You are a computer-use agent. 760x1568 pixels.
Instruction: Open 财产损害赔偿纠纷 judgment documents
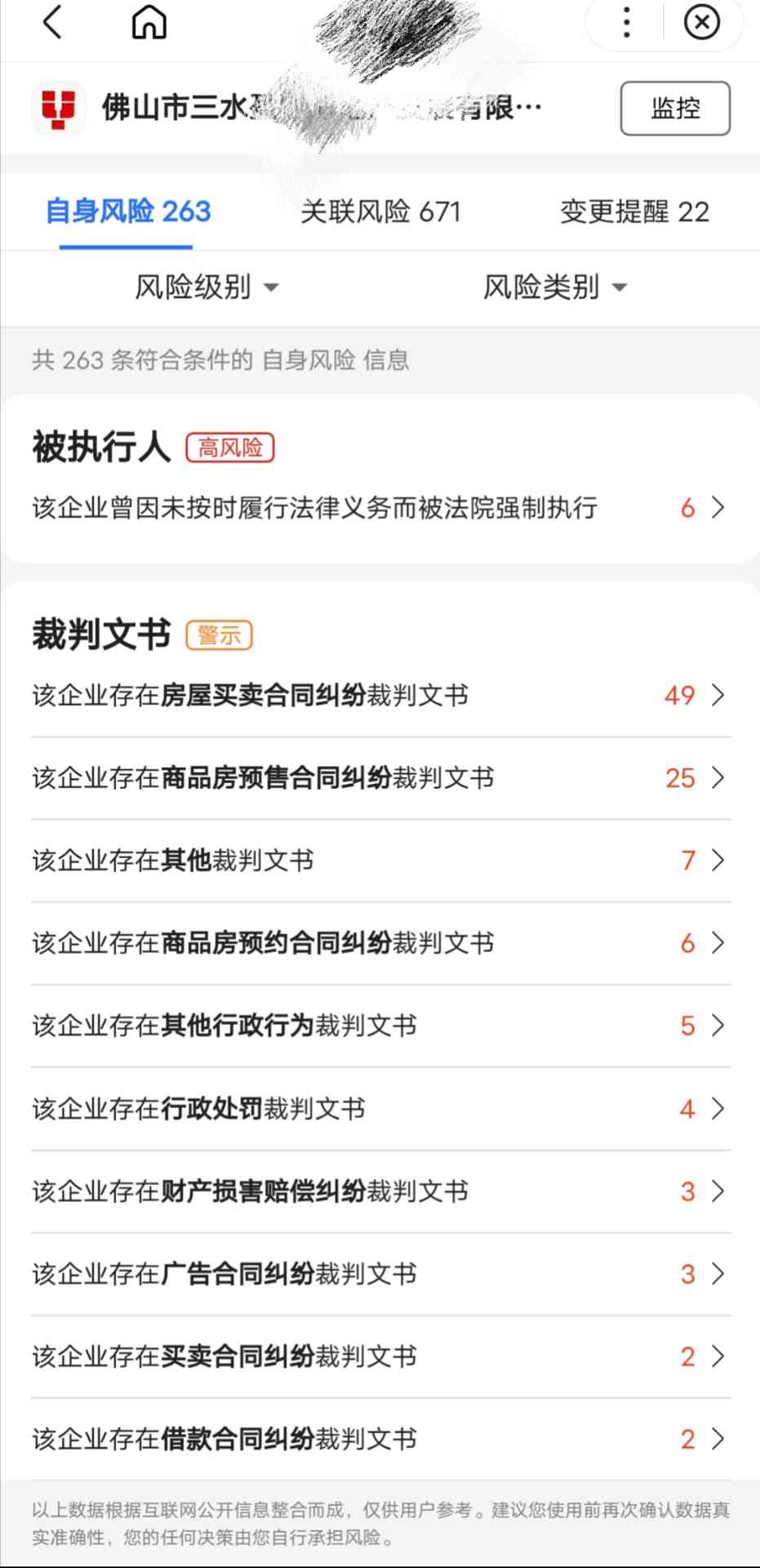click(x=380, y=1192)
